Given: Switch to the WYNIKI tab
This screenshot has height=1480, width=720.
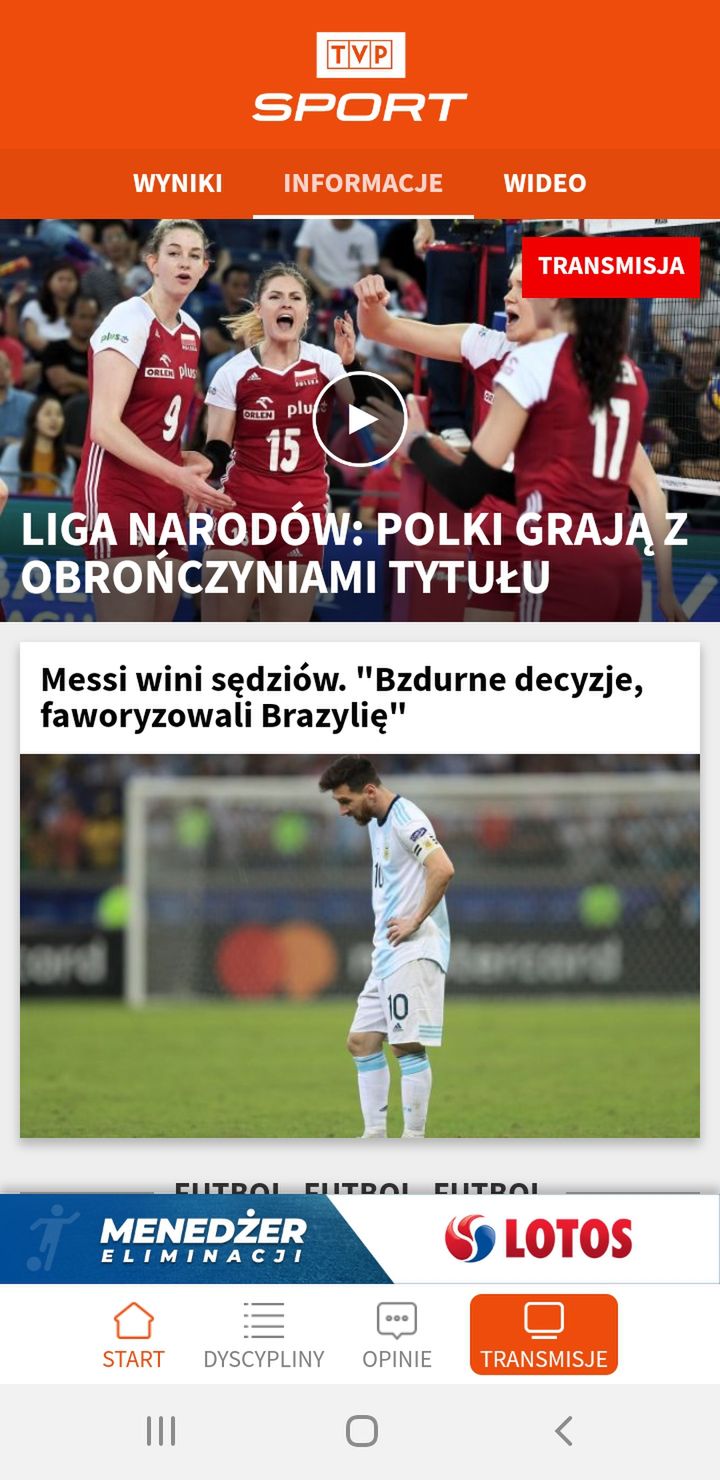Looking at the screenshot, I should pos(178,183).
